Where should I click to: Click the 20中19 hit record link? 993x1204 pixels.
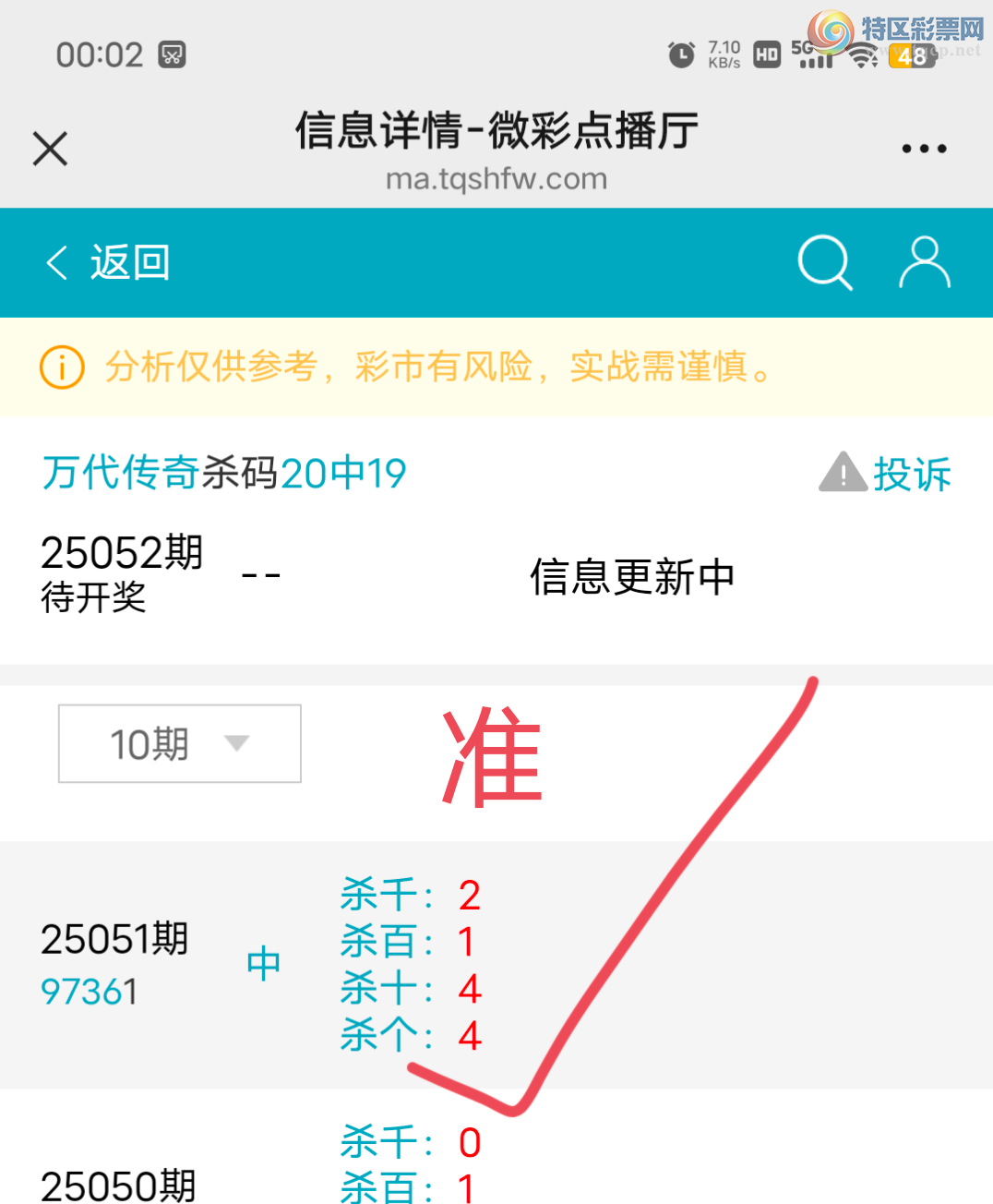342,474
